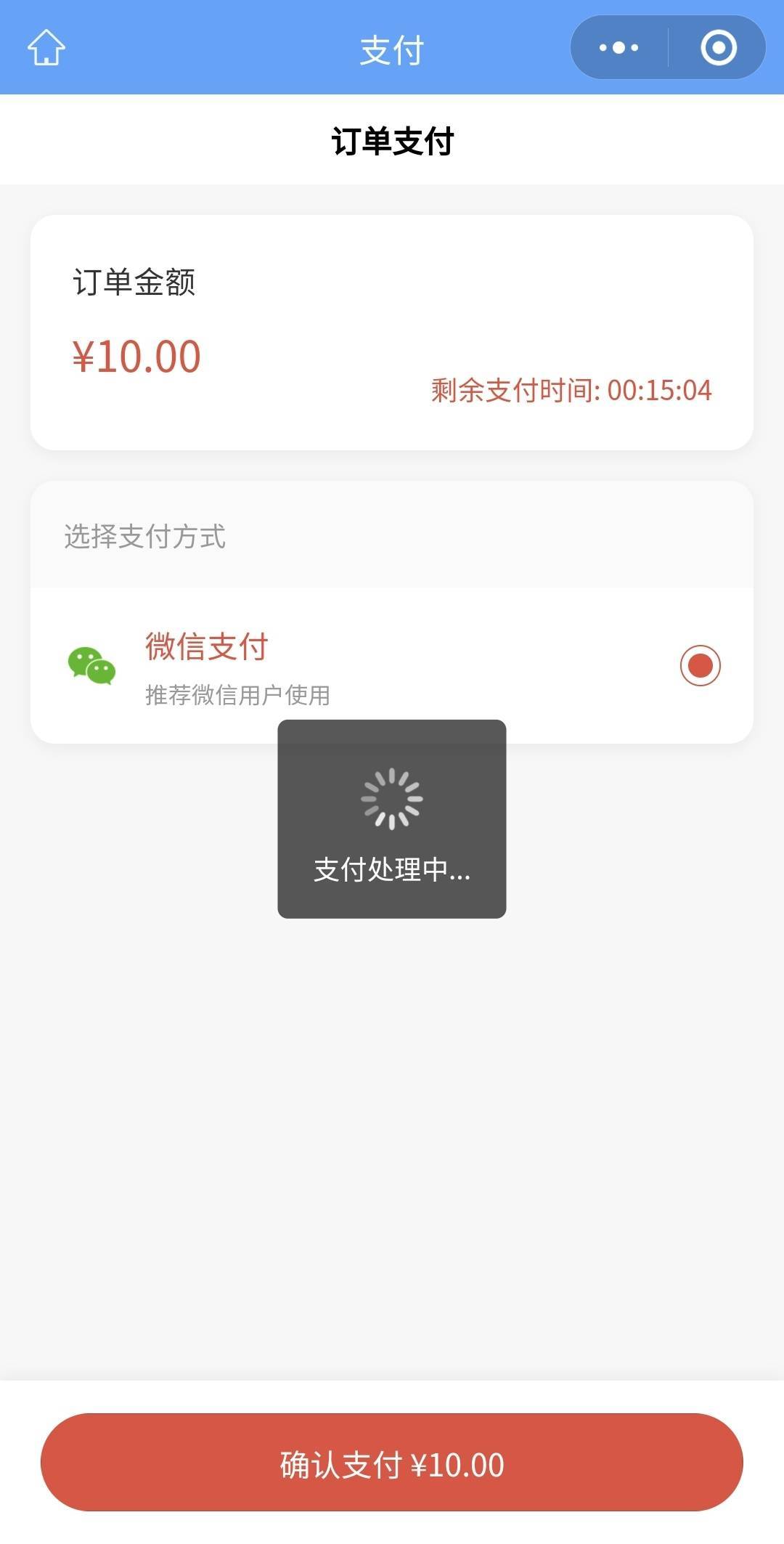Image resolution: width=784 pixels, height=1544 pixels.
Task: Tap 确认支付 ¥10.00 to pay
Action: pyautogui.click(x=392, y=1464)
